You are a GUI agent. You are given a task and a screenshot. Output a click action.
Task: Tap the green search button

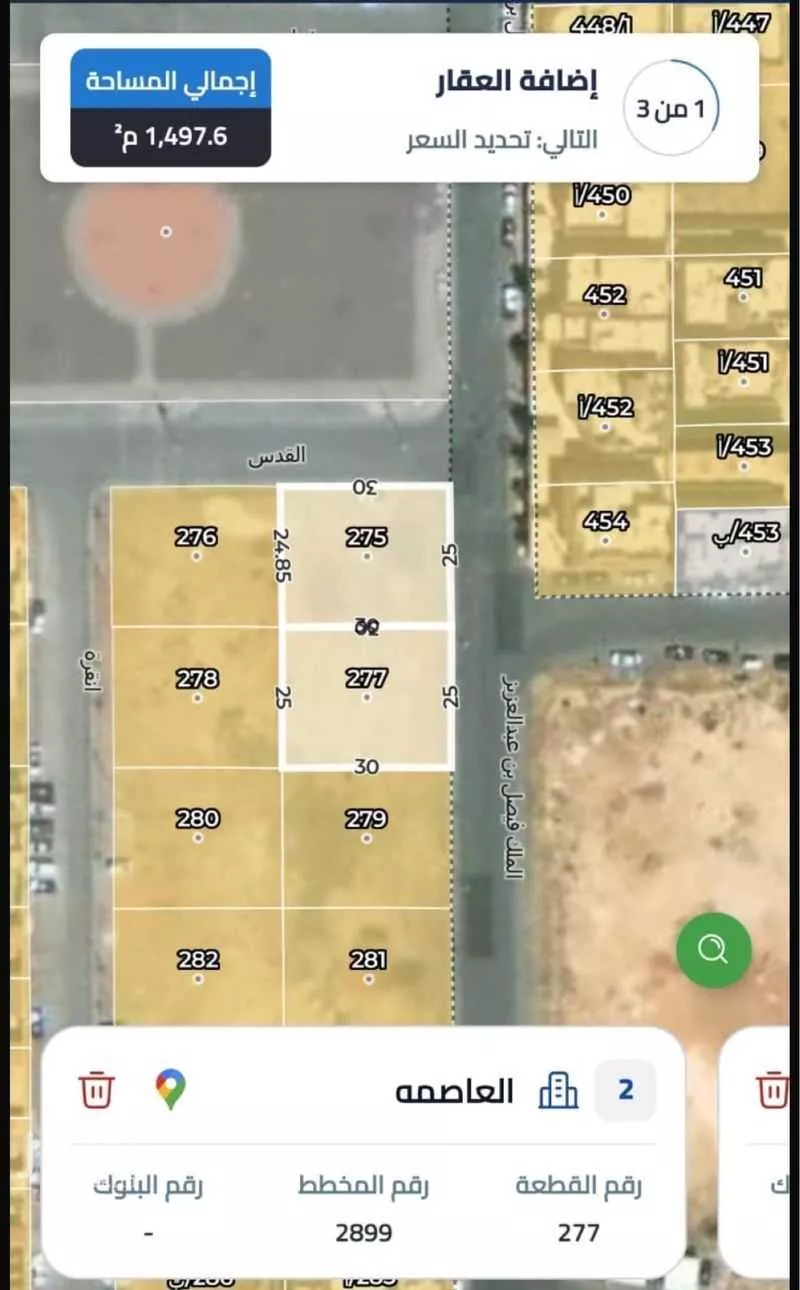(x=713, y=948)
